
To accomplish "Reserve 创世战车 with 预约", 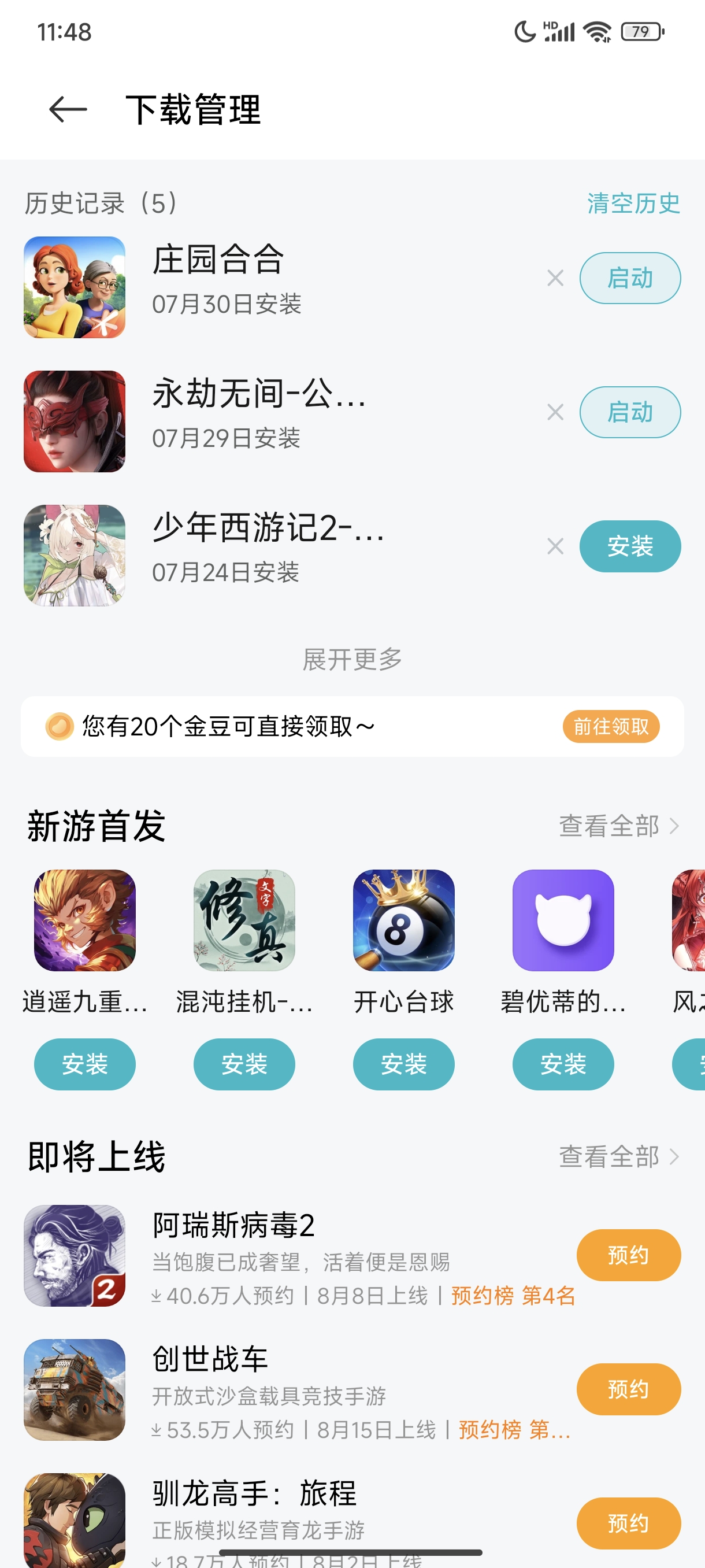I will pyautogui.click(x=628, y=1389).
